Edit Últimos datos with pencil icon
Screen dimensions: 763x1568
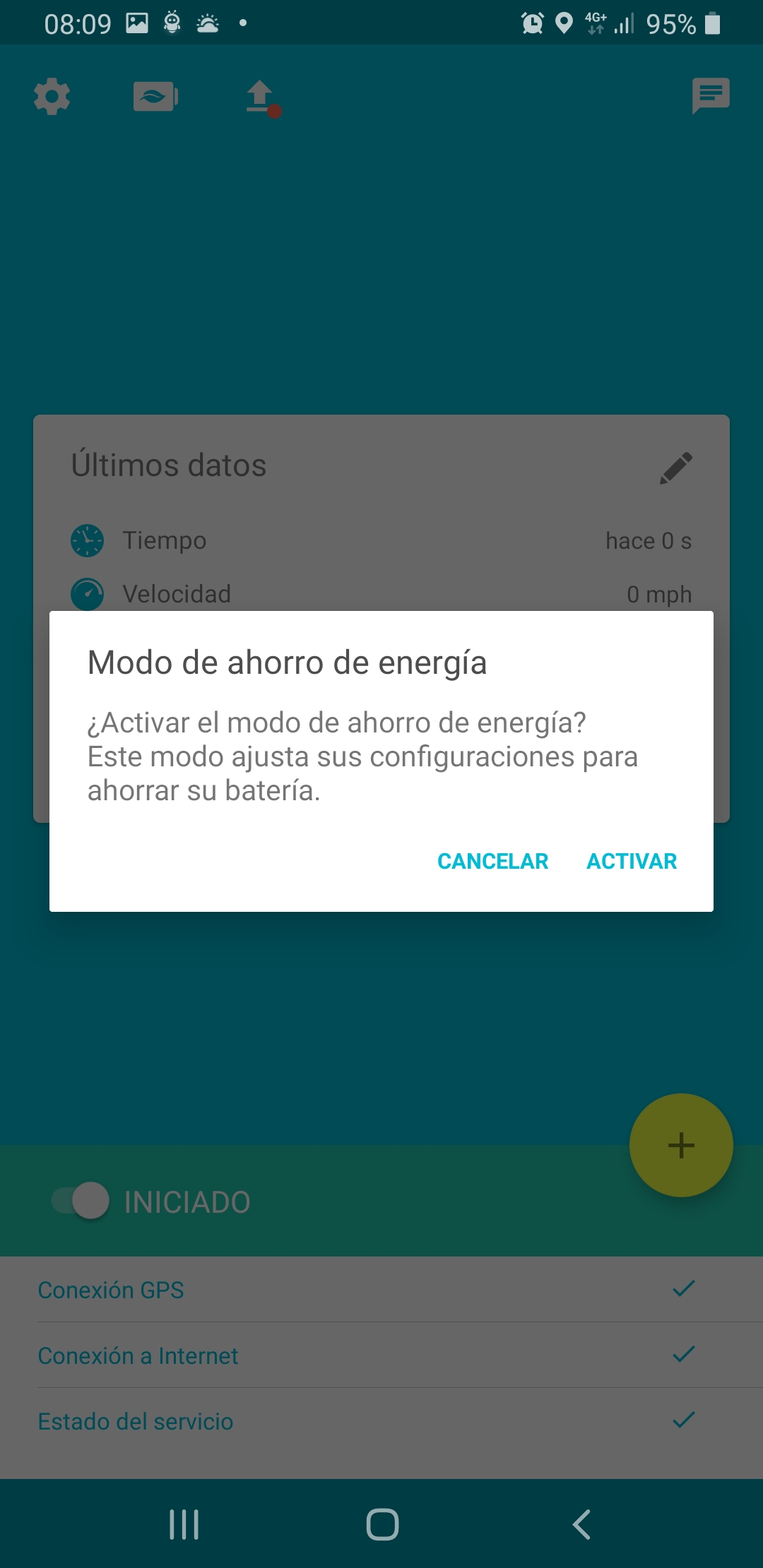tap(675, 468)
